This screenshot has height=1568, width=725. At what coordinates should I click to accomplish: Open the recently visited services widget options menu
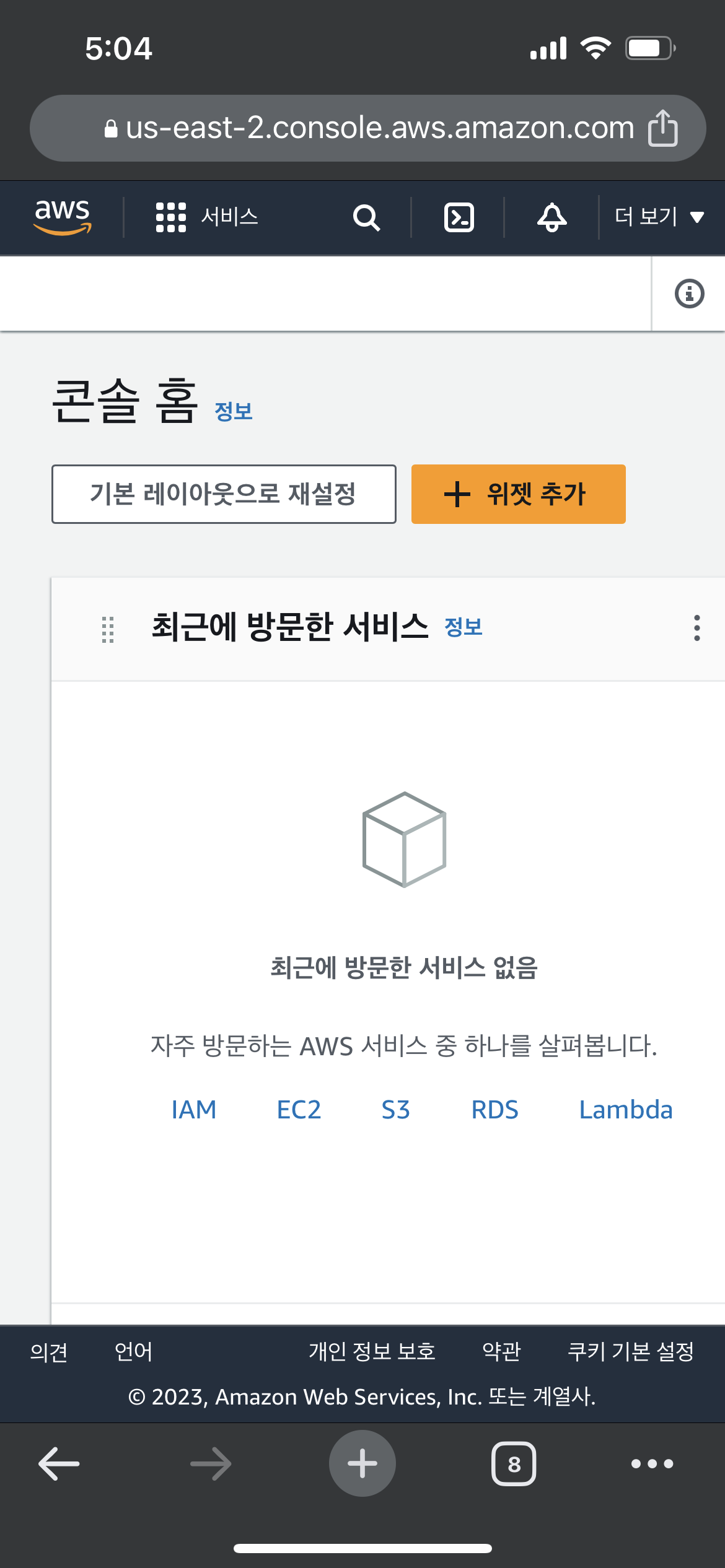(697, 628)
